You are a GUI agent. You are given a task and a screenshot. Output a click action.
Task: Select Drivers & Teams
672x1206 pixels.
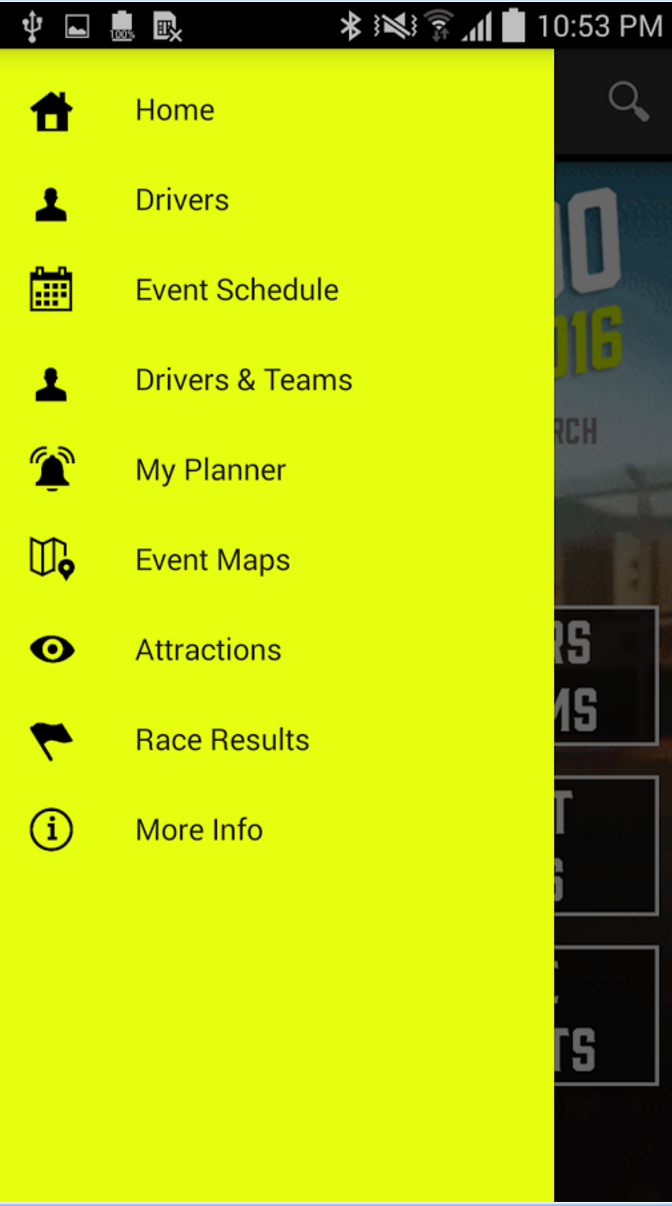pyautogui.click(x=277, y=380)
